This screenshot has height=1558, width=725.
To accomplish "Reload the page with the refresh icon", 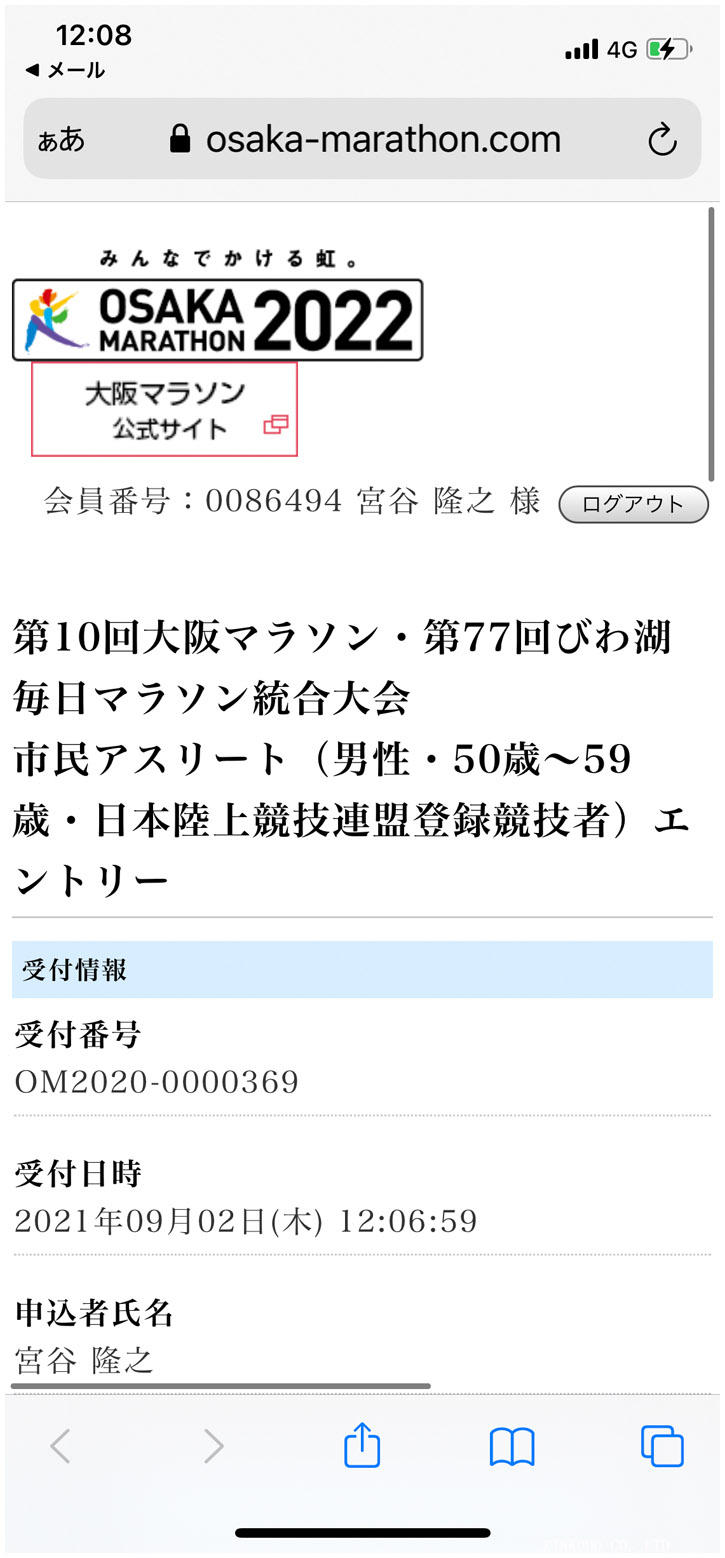I will pos(664,139).
